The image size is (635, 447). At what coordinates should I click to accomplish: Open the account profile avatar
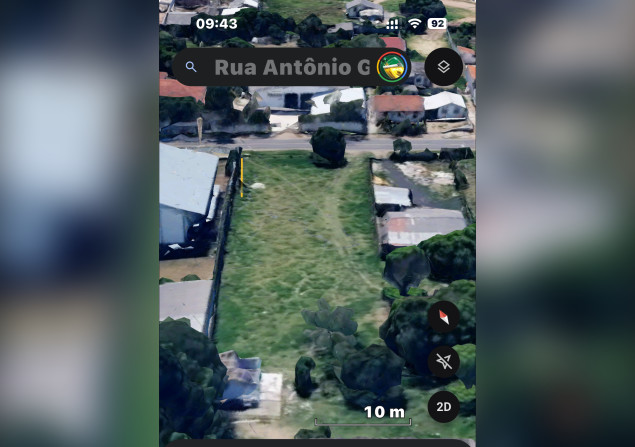pyautogui.click(x=393, y=68)
